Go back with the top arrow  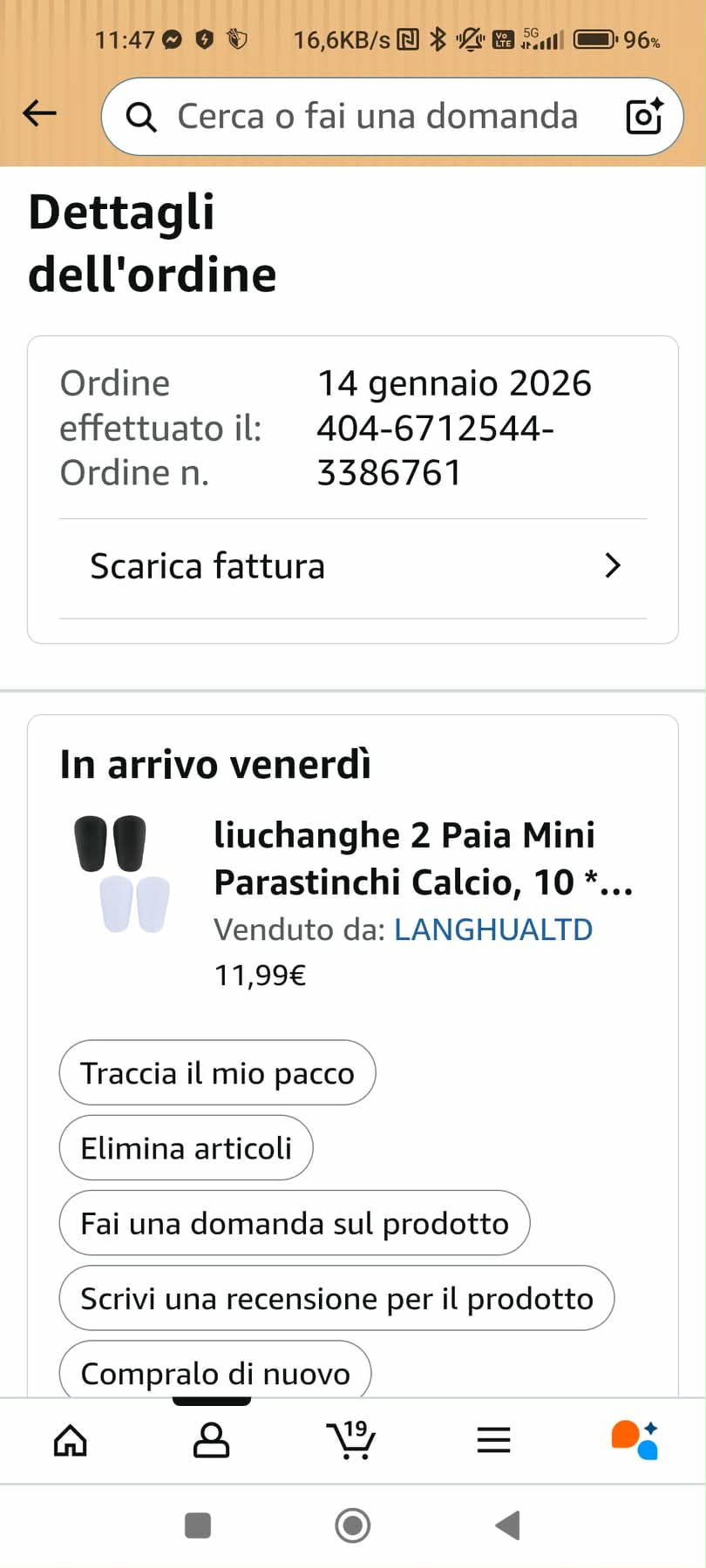click(x=39, y=113)
